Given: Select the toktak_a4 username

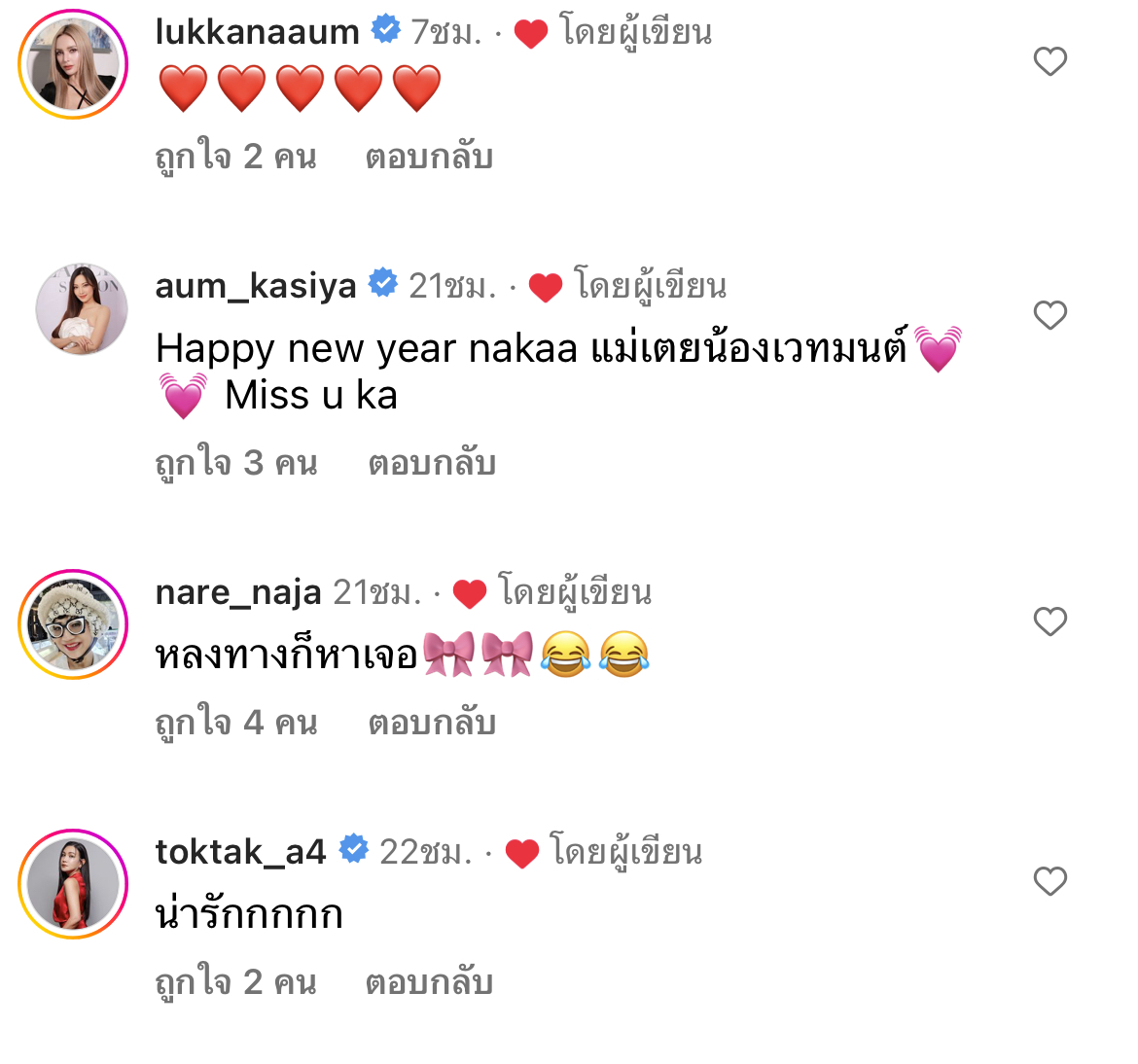Looking at the screenshot, I should 240,852.
